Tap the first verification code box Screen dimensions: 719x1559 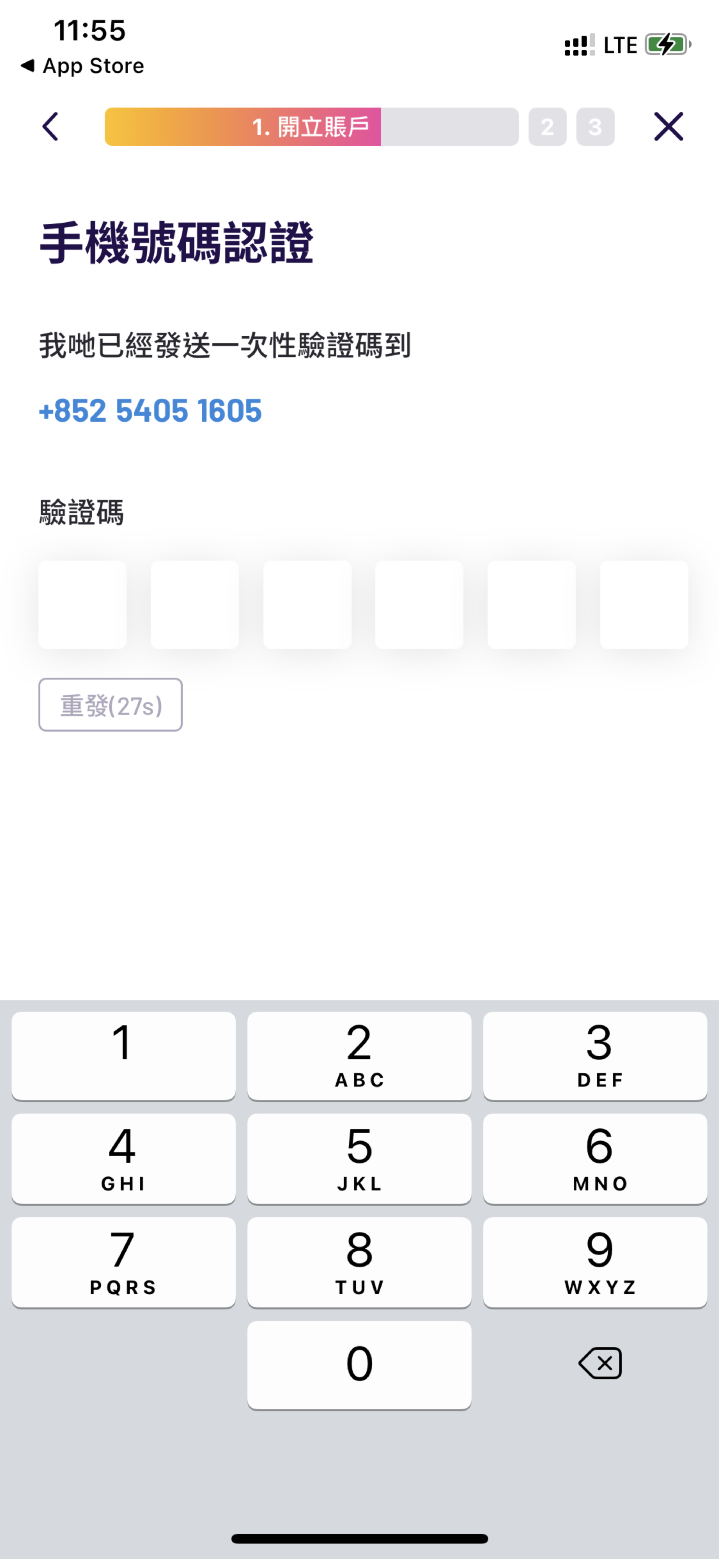point(83,605)
